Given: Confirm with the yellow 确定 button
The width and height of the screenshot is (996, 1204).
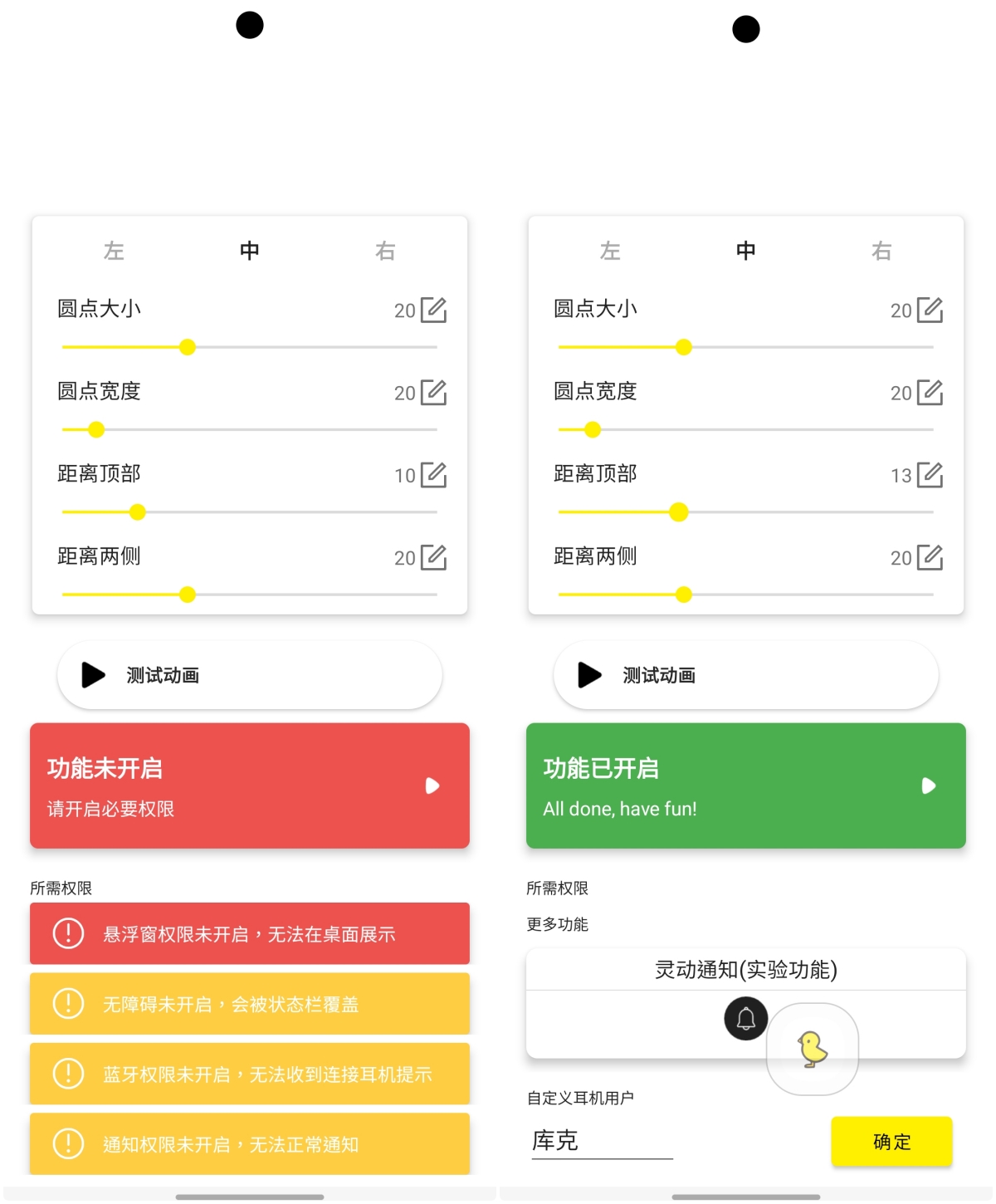Looking at the screenshot, I should pyautogui.click(x=891, y=1142).
